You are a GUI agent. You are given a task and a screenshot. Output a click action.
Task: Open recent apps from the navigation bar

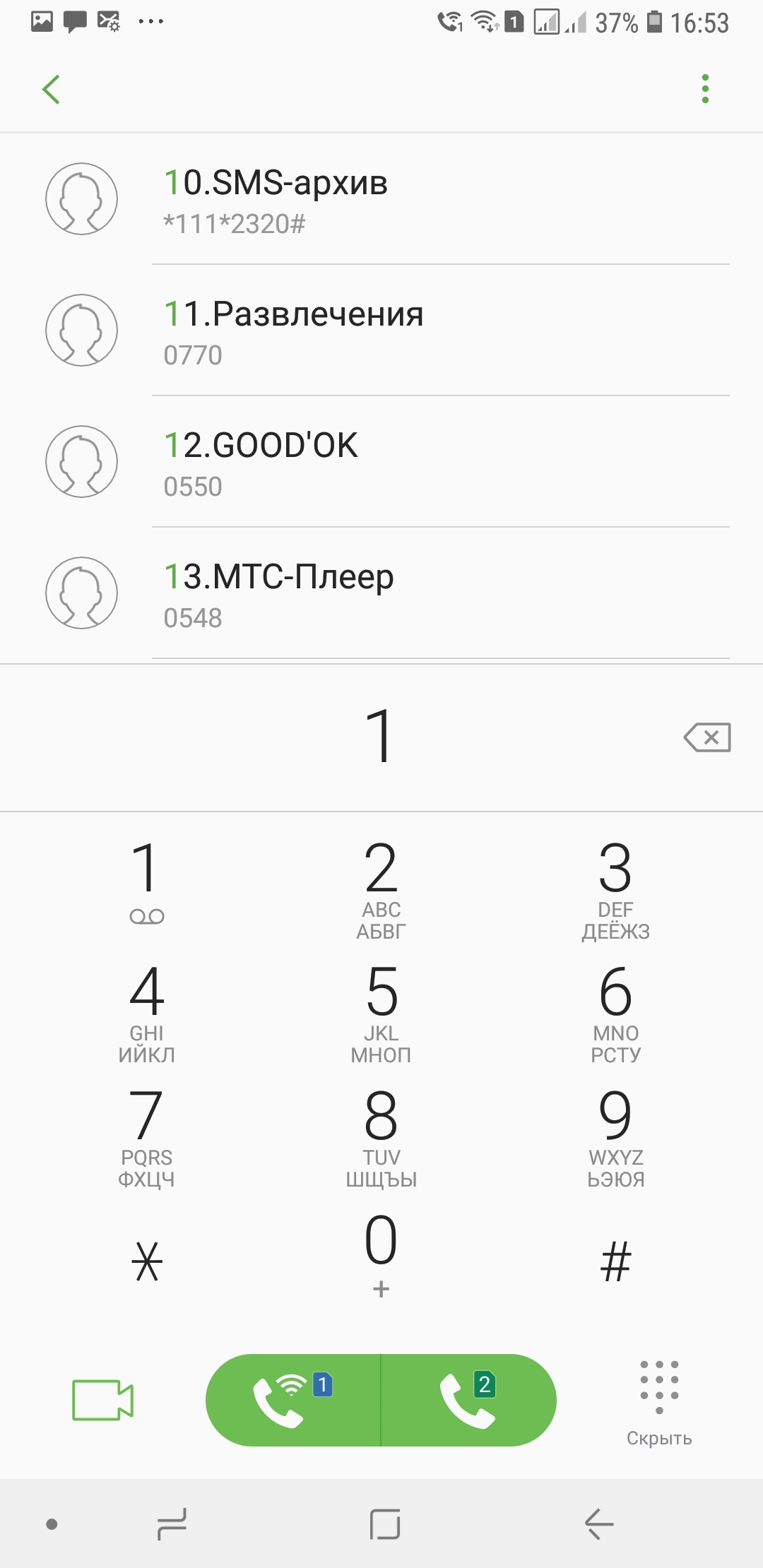pos(172,1524)
